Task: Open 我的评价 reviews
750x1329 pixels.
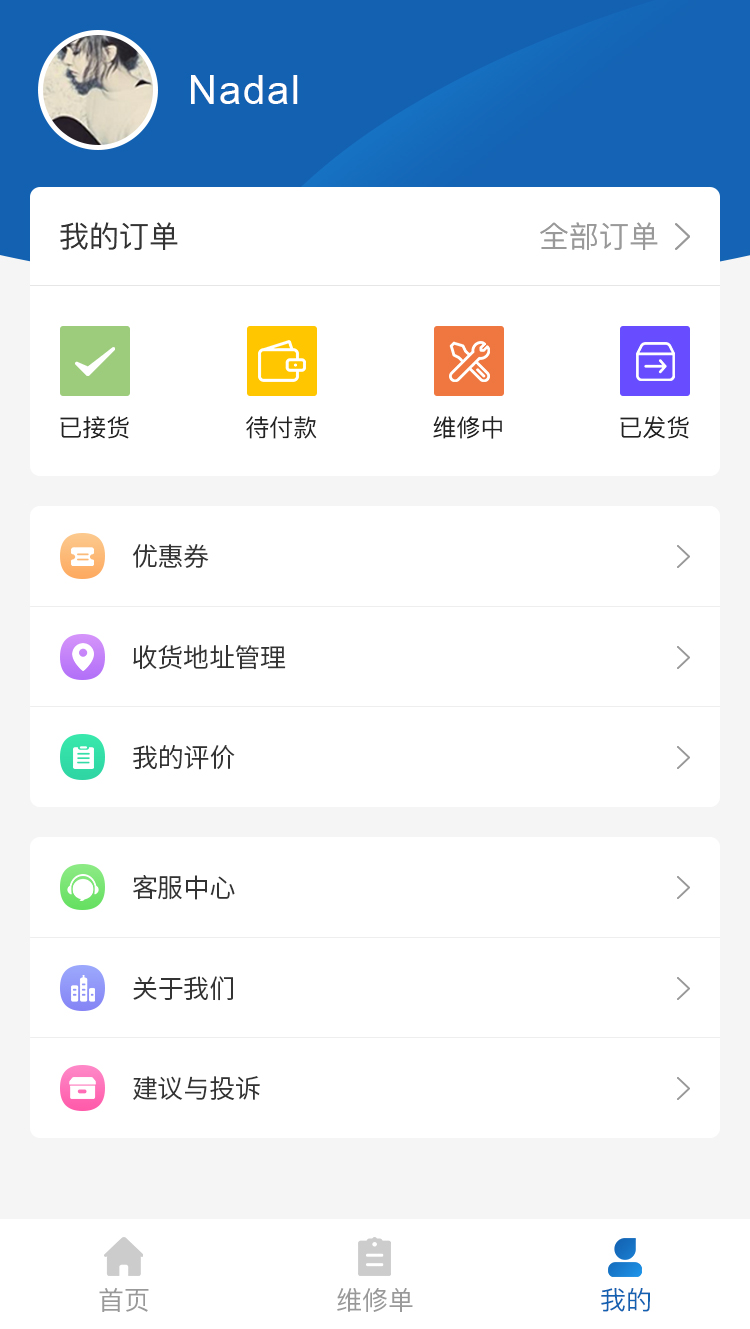Action: 375,757
